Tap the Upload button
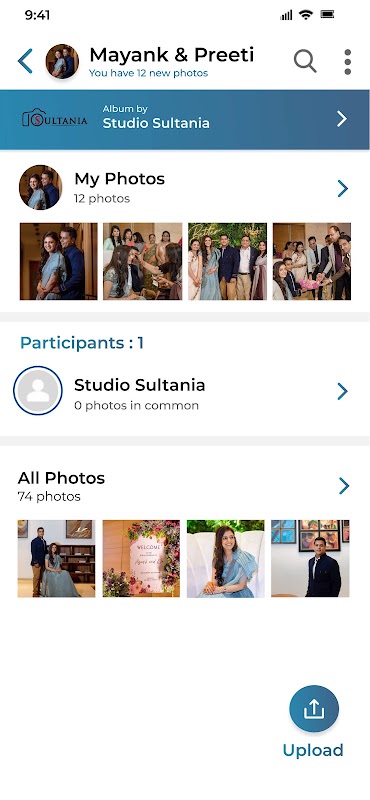 [314, 709]
